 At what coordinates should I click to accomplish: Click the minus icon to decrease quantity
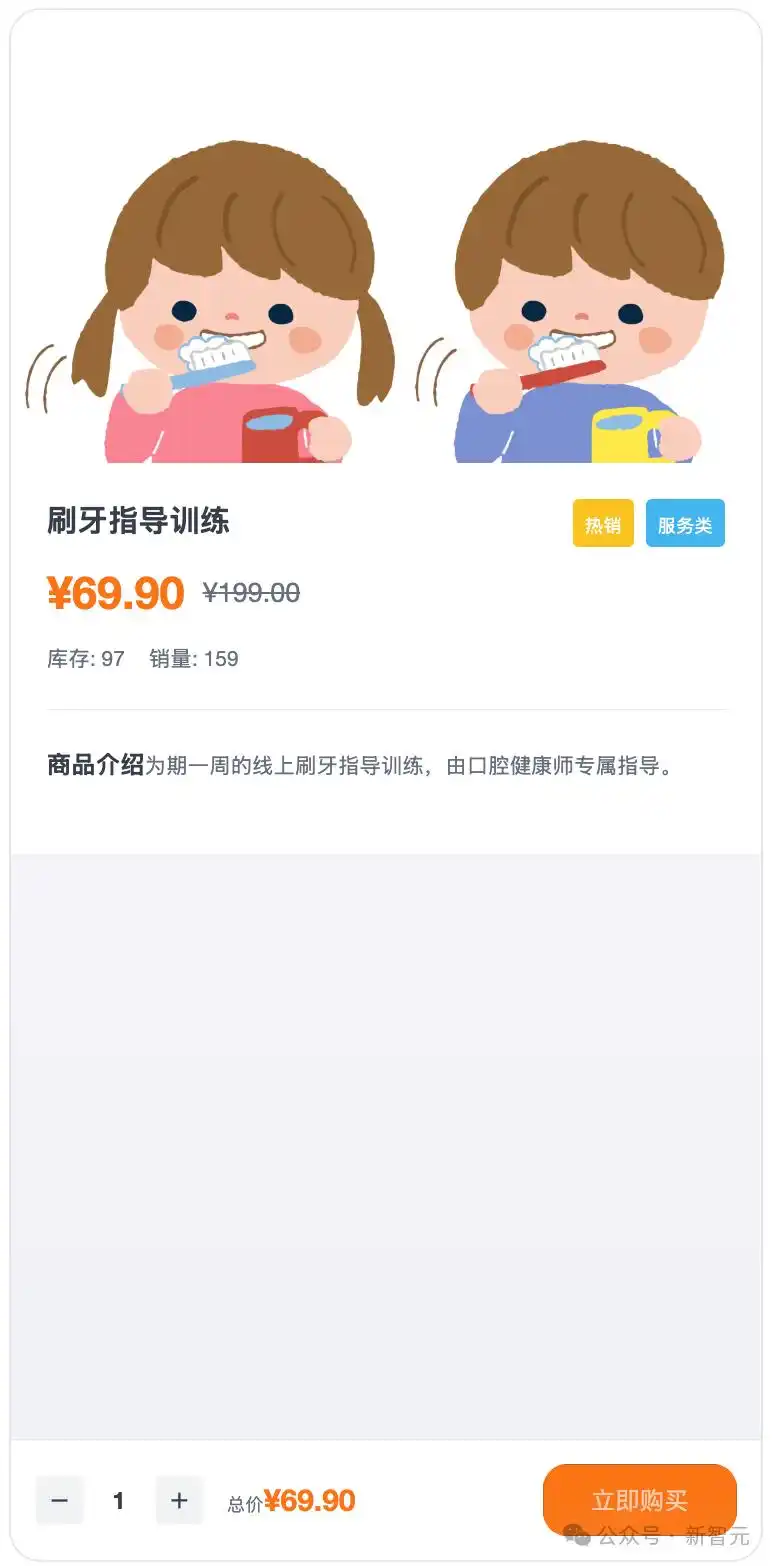(59, 1500)
